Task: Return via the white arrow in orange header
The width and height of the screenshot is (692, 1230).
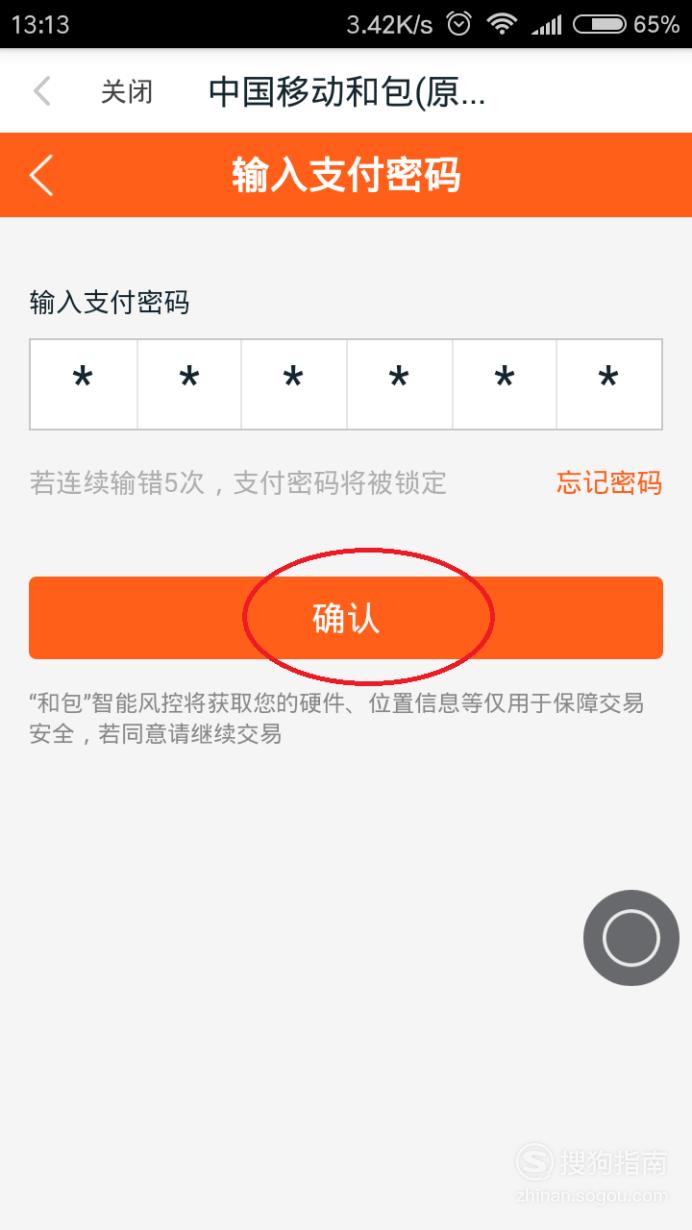Action: coord(41,176)
